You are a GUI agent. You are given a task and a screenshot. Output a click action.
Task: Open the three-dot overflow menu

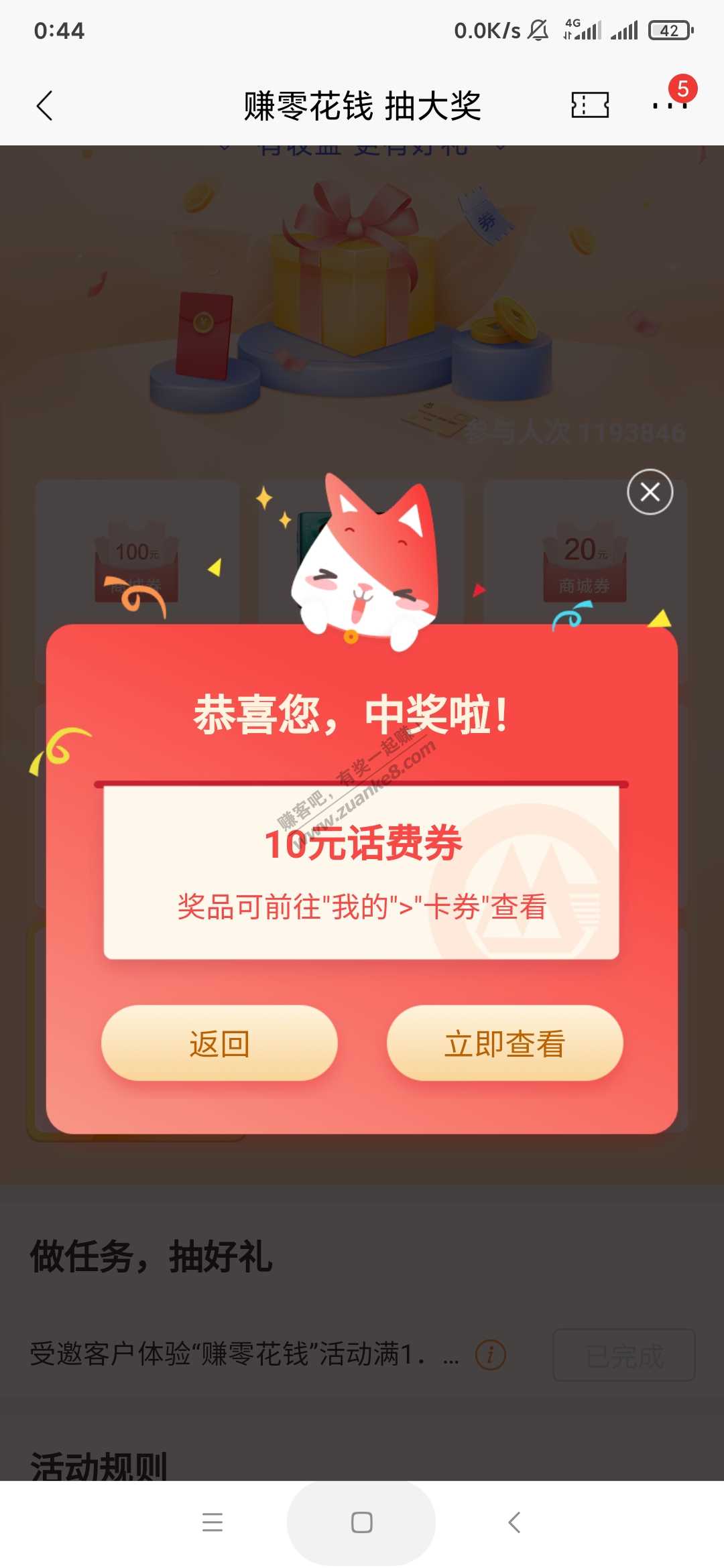coord(670,105)
